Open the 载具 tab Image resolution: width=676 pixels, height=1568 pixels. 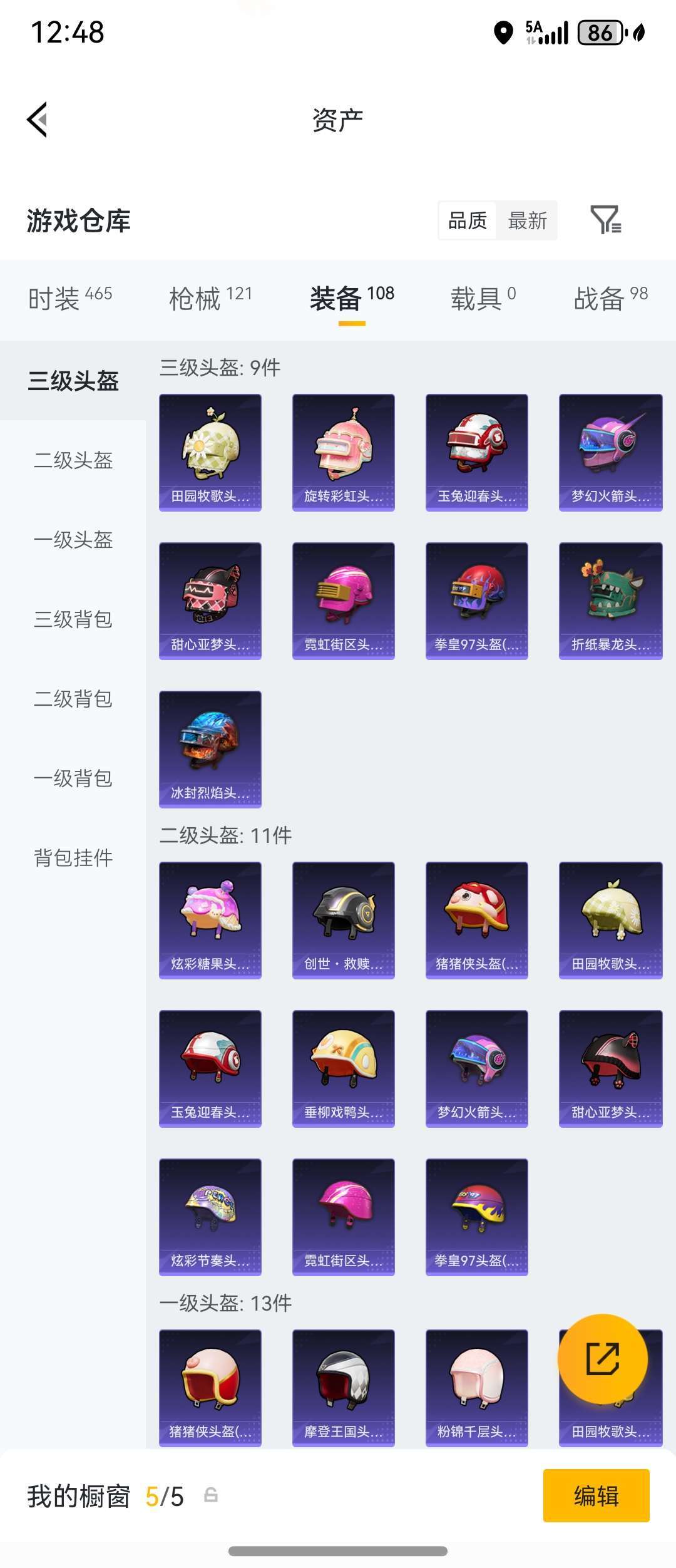pos(483,298)
